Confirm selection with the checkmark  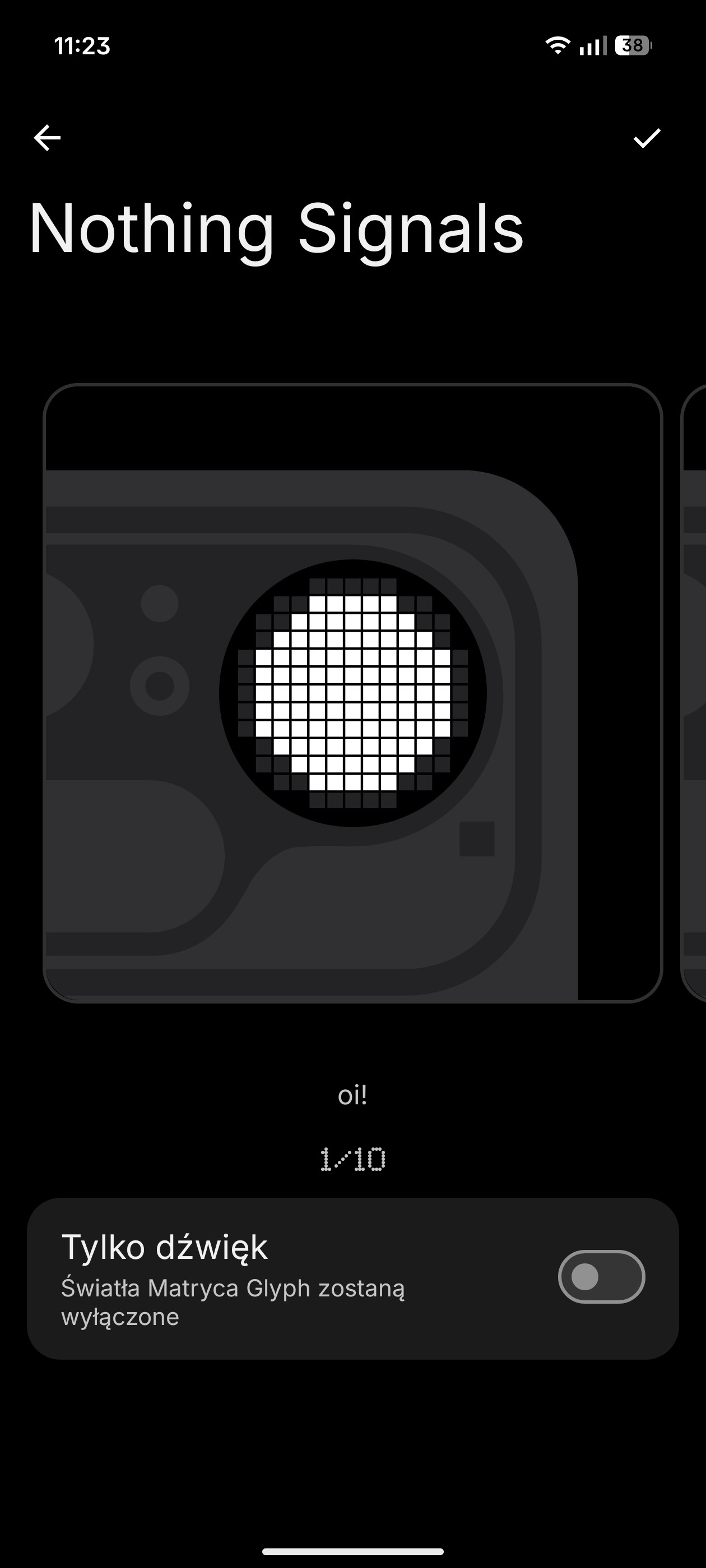(x=646, y=138)
